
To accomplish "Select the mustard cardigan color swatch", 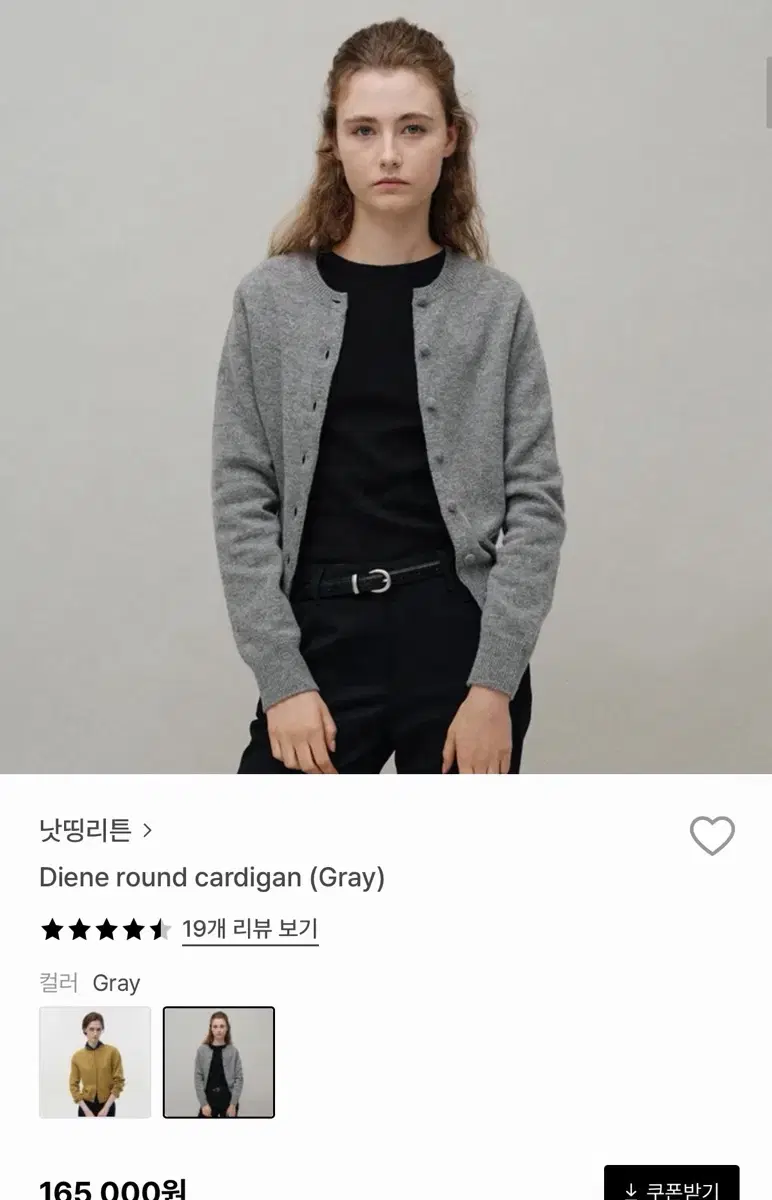I will (x=95, y=1062).
